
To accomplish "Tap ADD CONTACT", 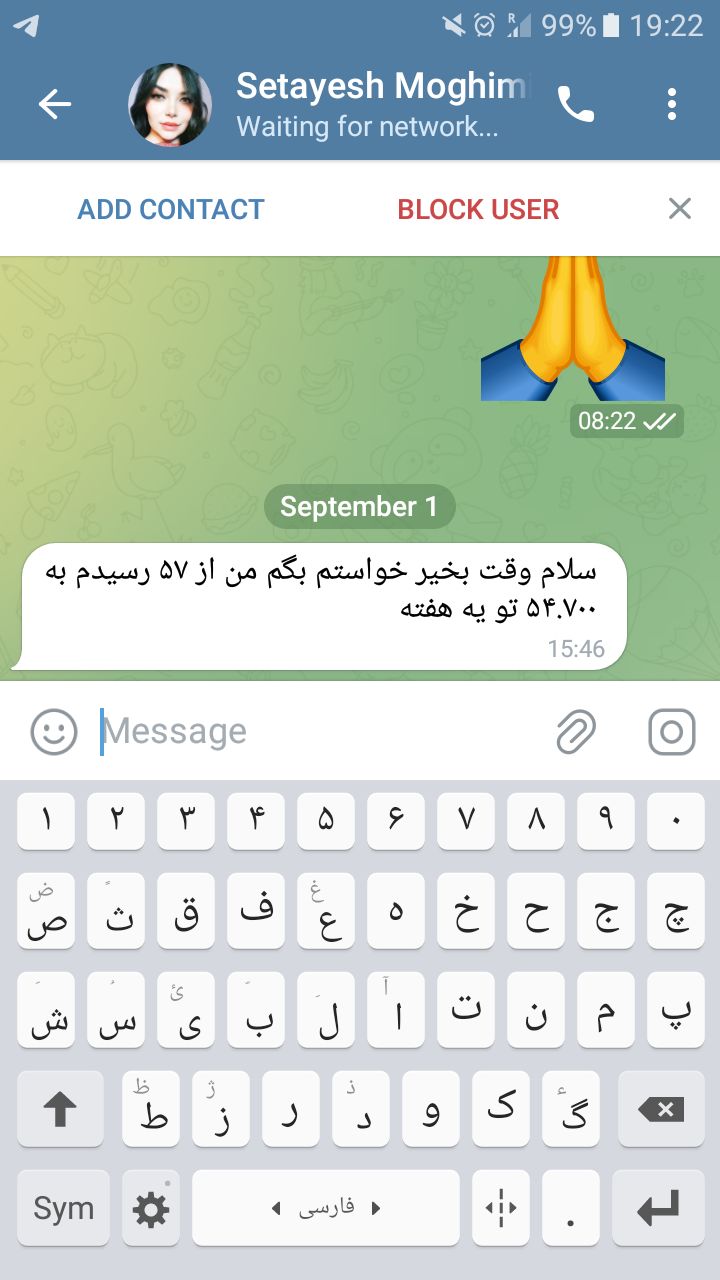I will click(x=171, y=209).
